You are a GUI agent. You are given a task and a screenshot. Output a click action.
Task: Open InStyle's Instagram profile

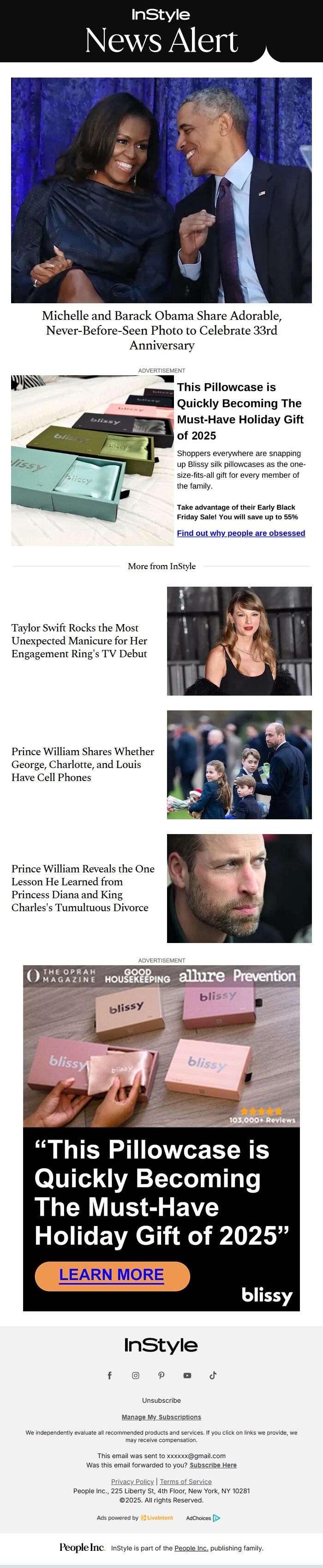tap(136, 1375)
